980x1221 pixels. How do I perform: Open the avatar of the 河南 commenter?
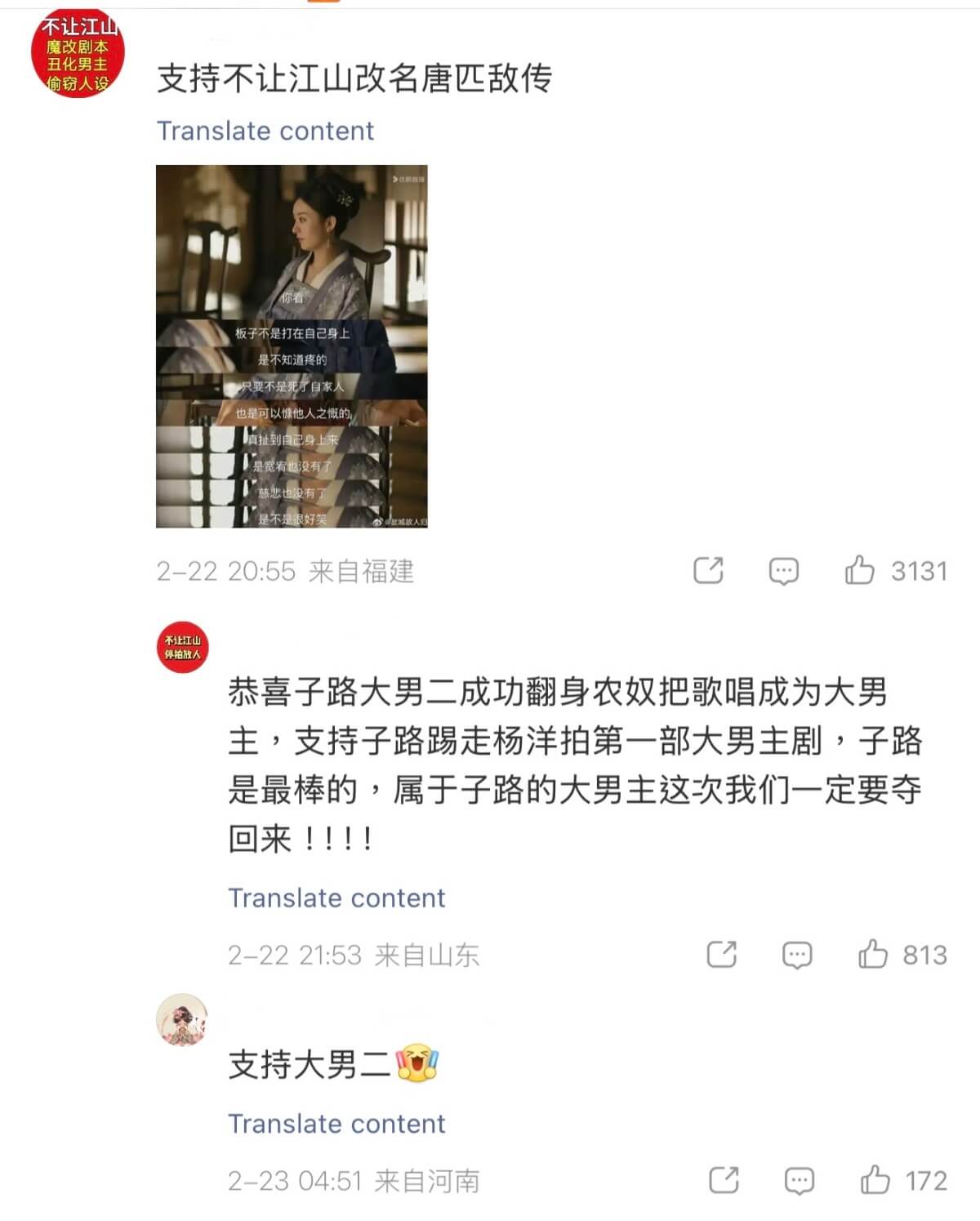(182, 1019)
